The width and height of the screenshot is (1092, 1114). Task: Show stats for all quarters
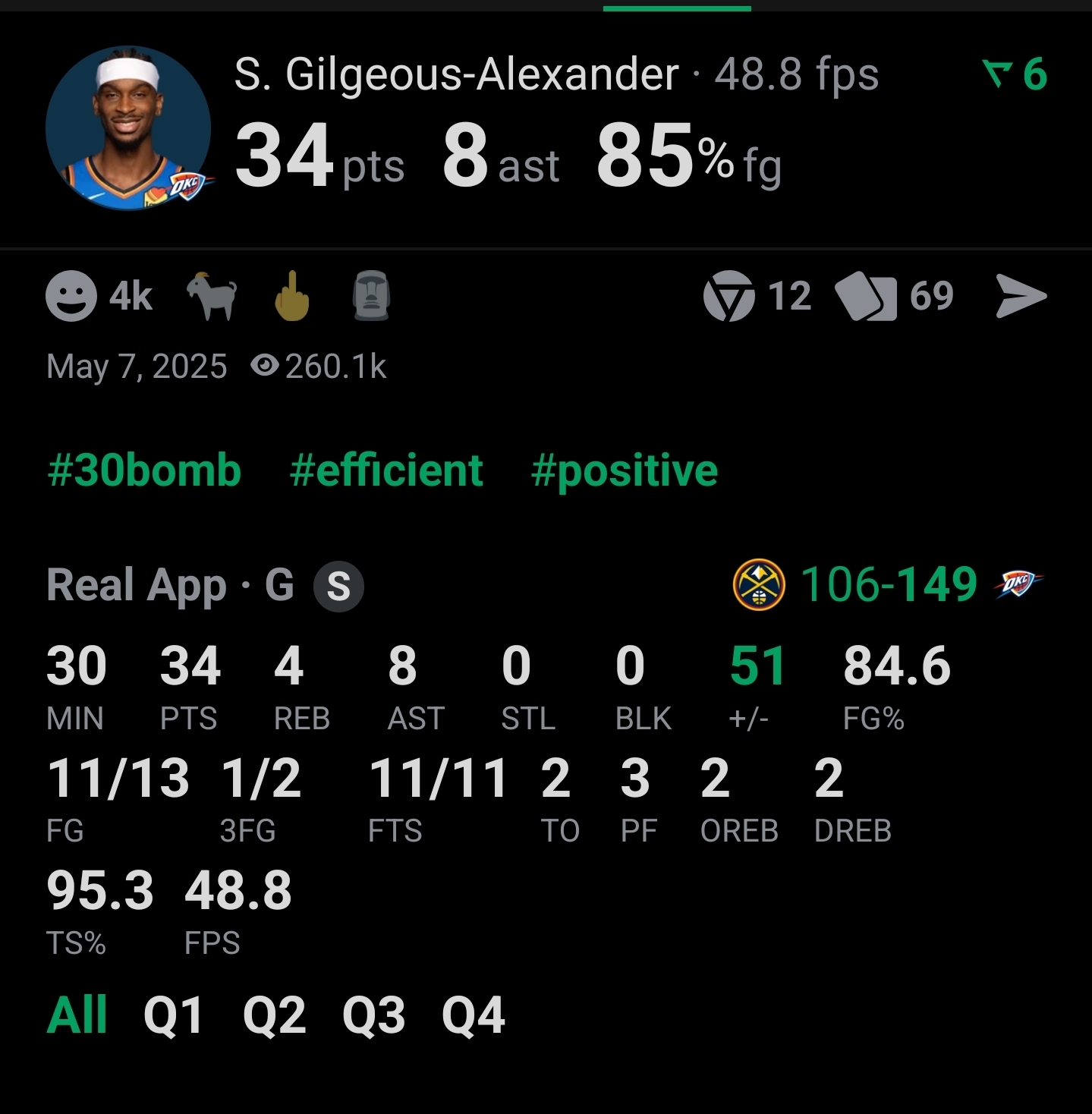pyautogui.click(x=77, y=1015)
